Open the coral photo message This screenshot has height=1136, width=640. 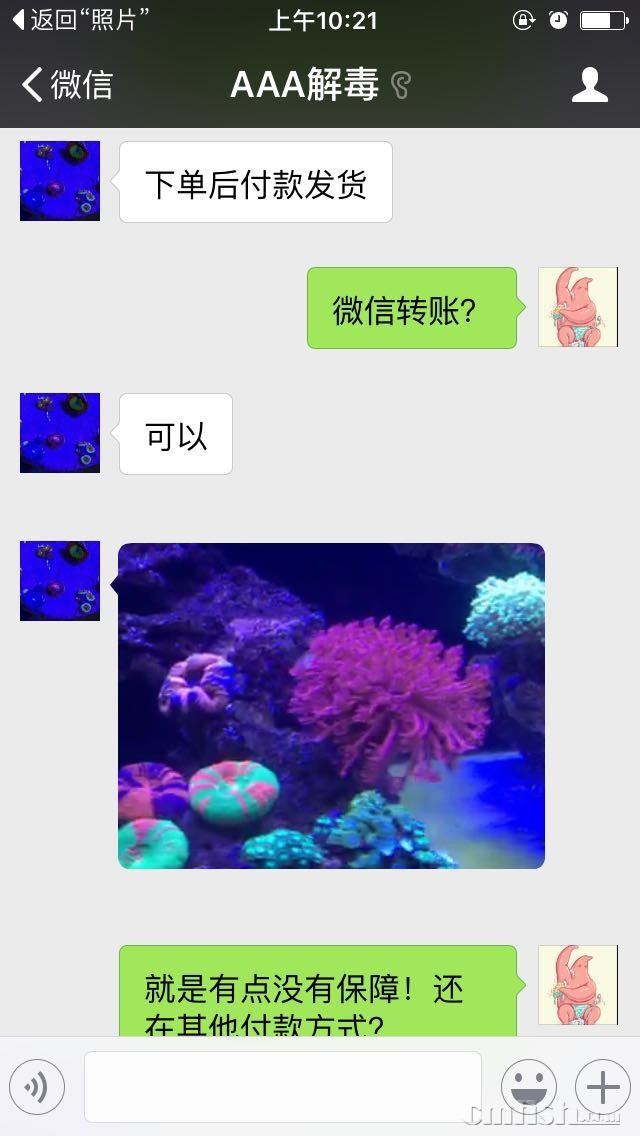(x=331, y=705)
